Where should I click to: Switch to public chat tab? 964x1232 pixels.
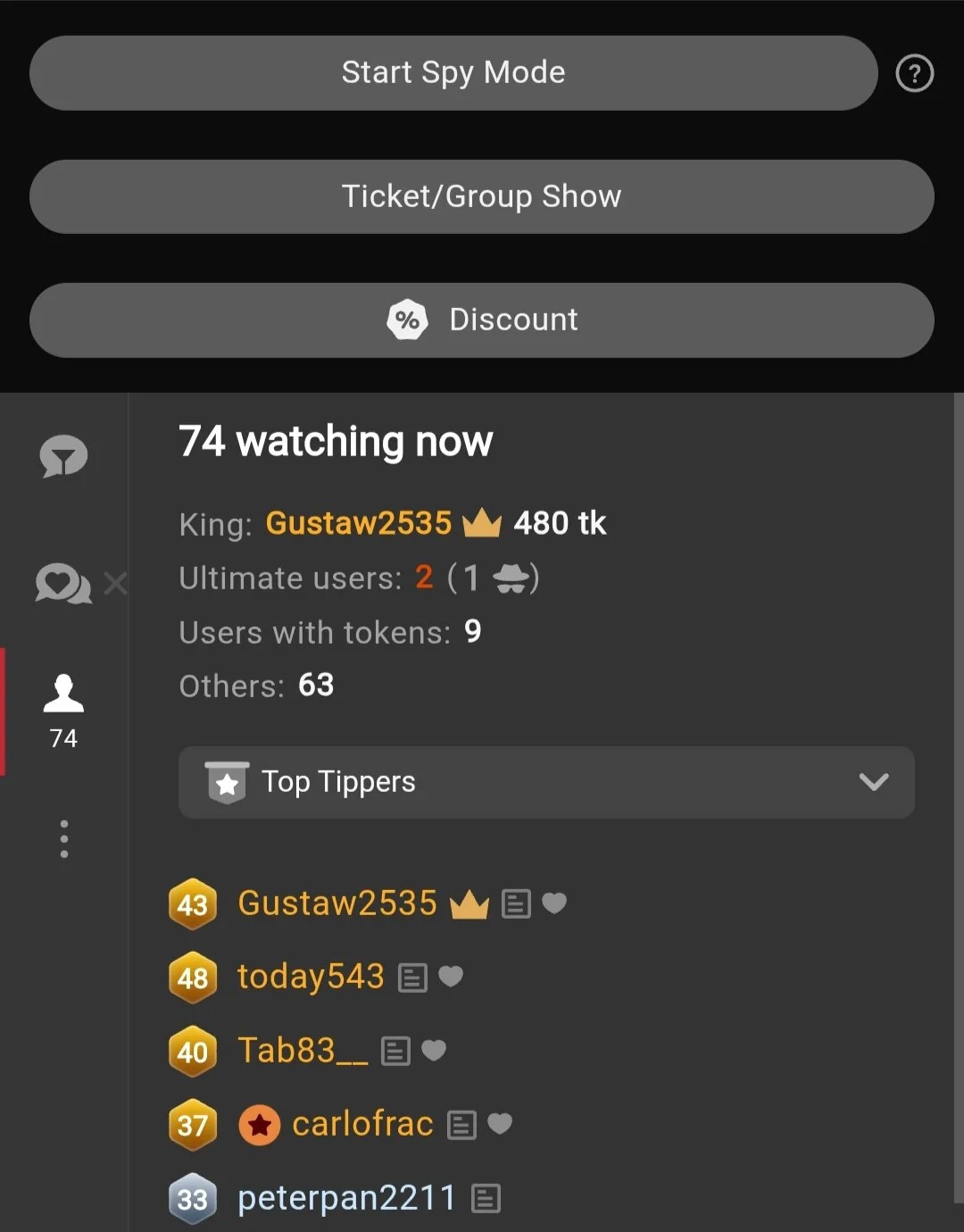63,457
